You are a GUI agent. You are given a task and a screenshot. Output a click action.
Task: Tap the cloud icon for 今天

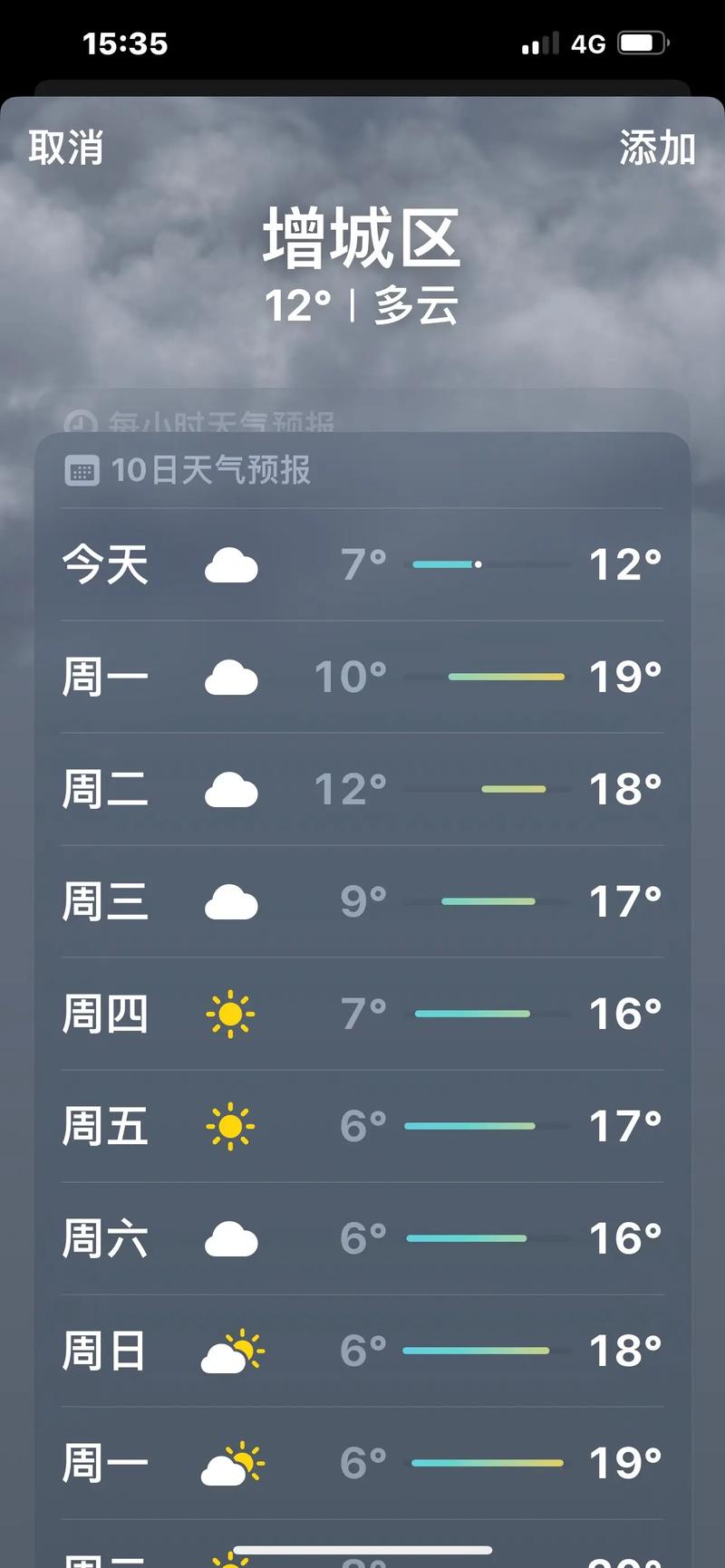232,563
